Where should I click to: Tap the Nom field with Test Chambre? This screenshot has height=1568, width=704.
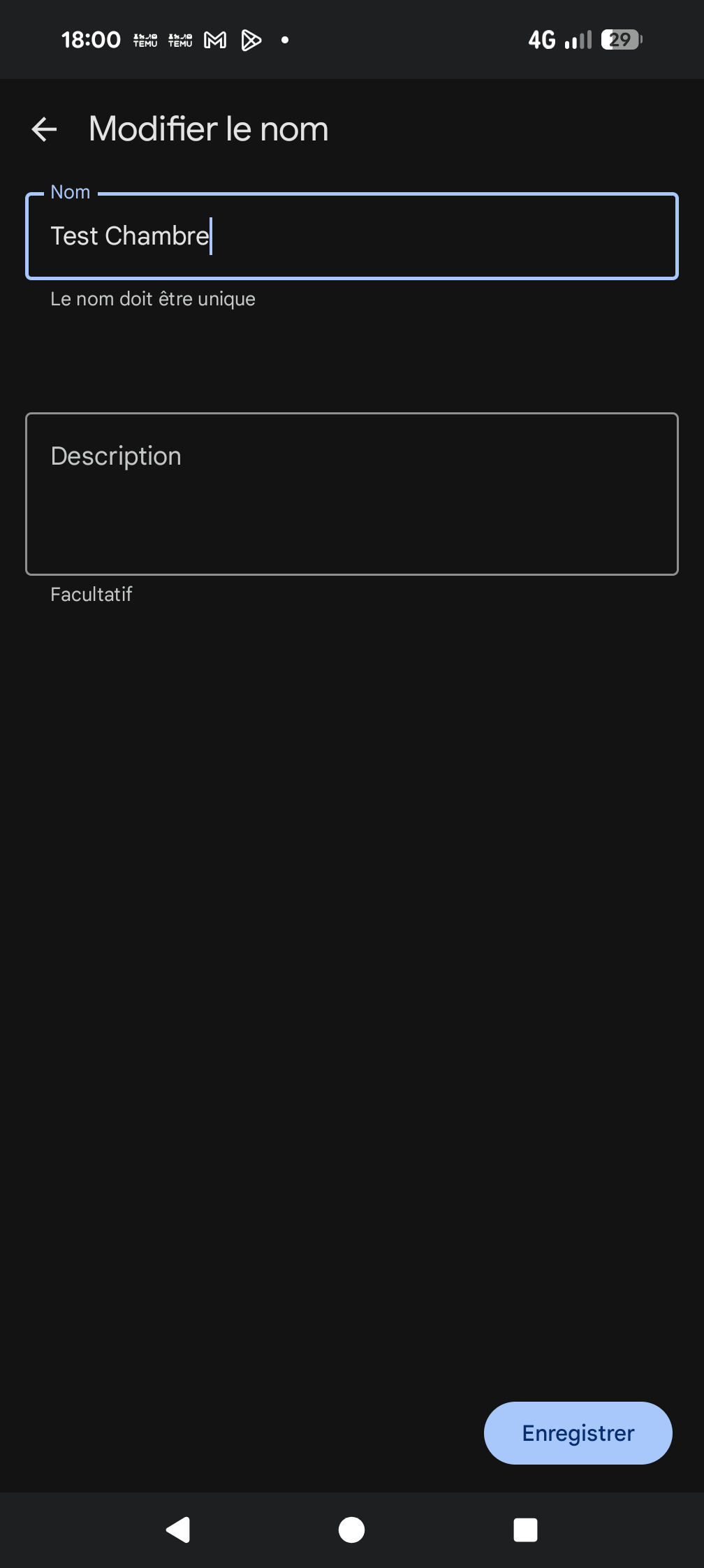click(351, 236)
